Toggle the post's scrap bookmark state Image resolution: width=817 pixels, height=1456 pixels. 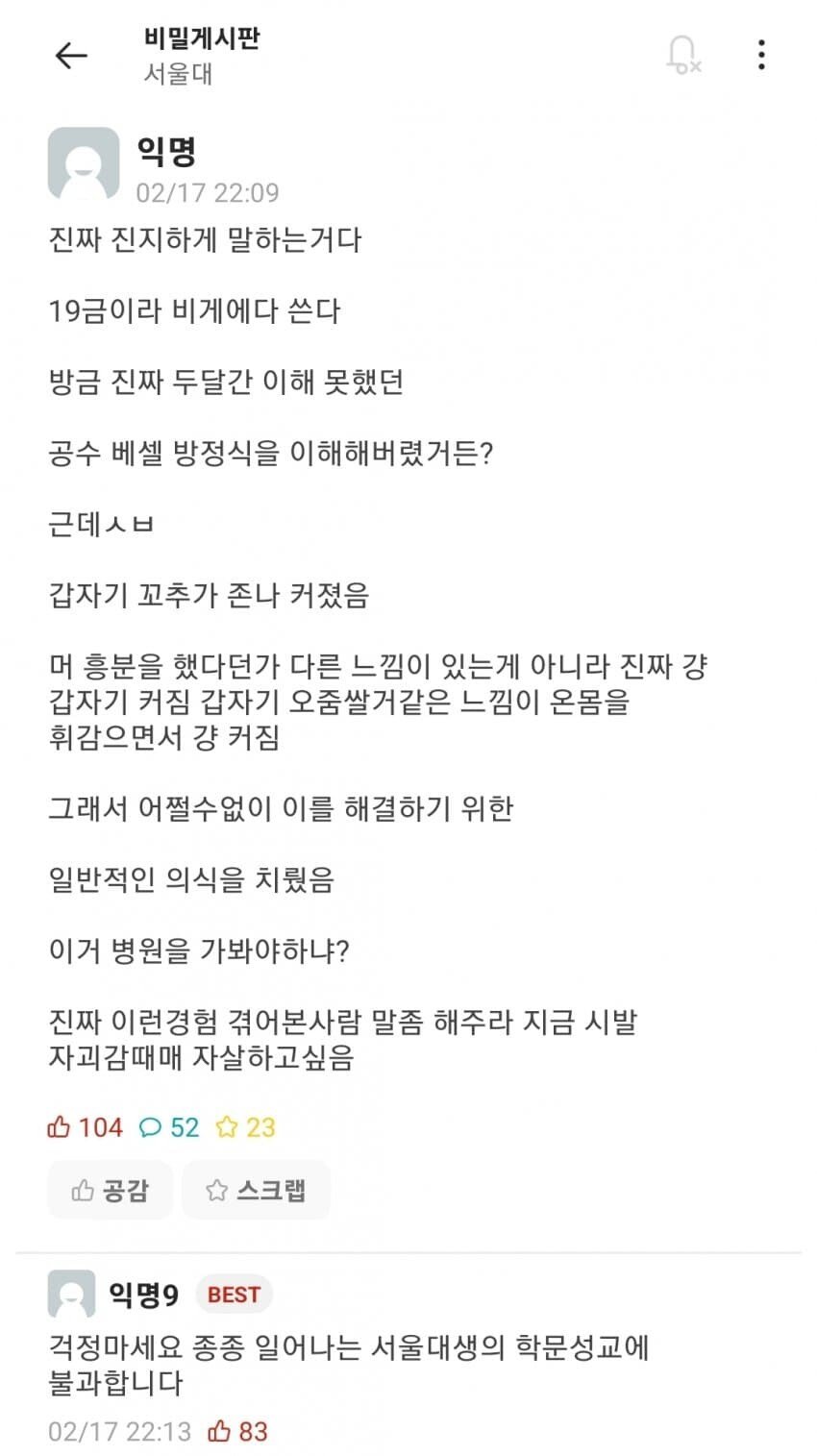[x=256, y=1190]
